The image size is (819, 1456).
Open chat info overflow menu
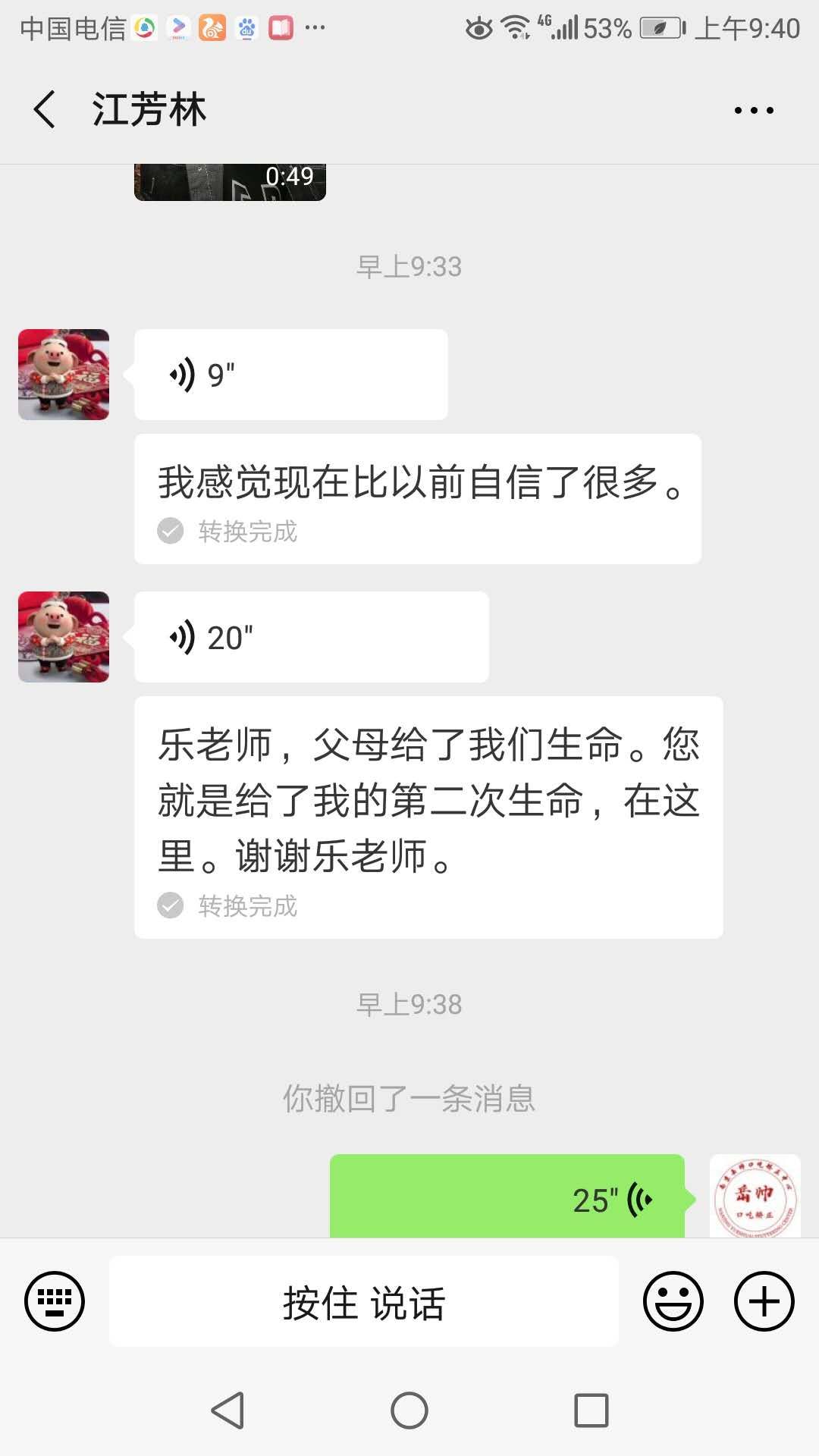click(753, 111)
